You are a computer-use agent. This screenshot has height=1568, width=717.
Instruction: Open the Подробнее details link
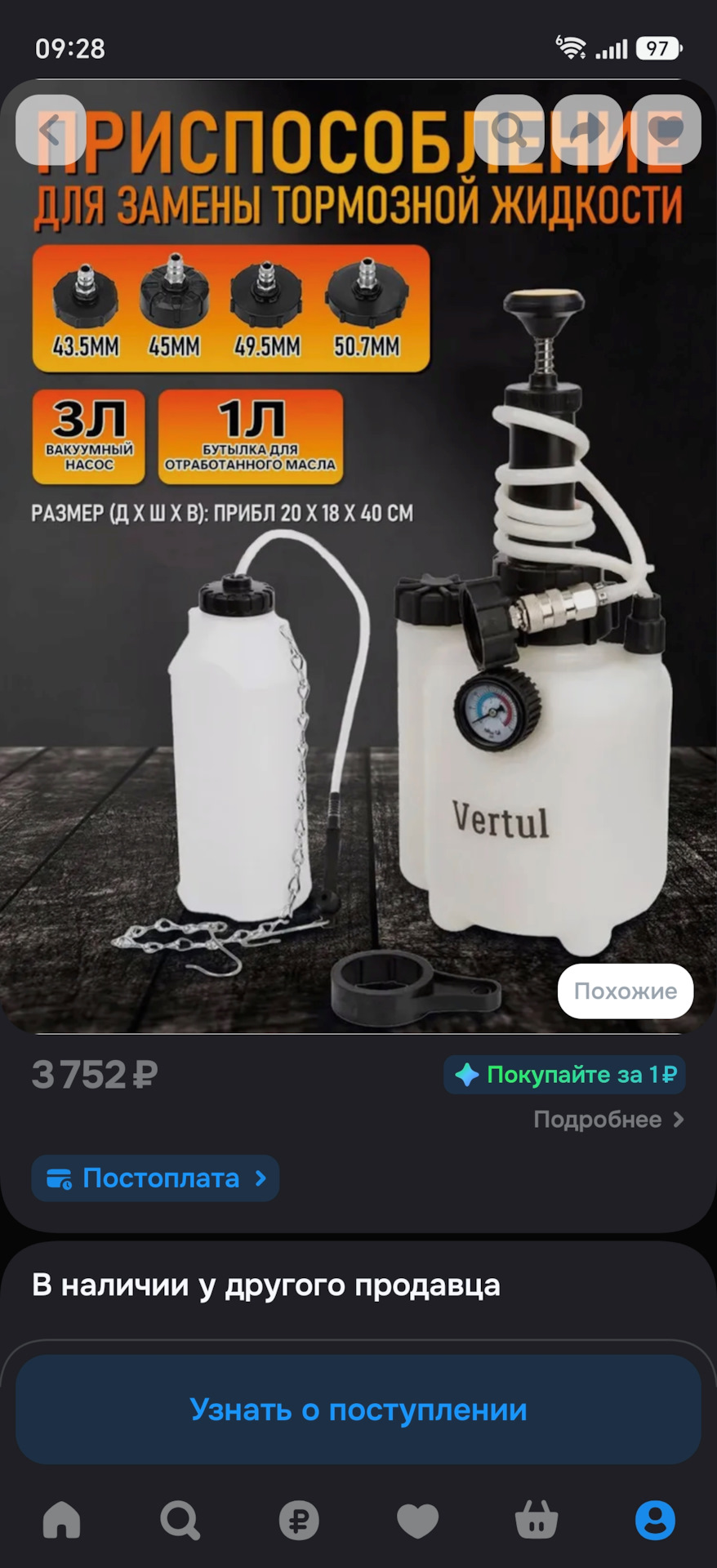(608, 1120)
